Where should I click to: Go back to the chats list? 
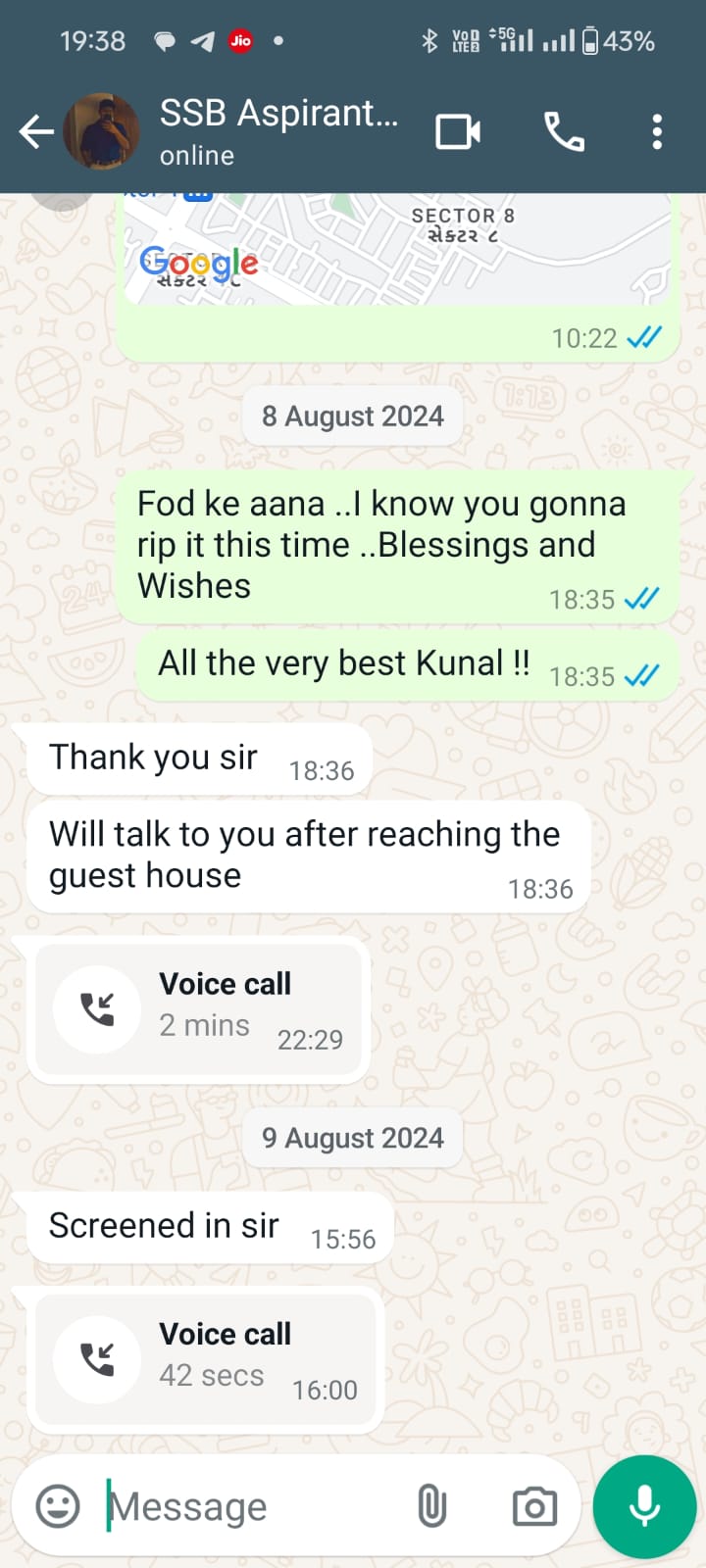point(35,131)
